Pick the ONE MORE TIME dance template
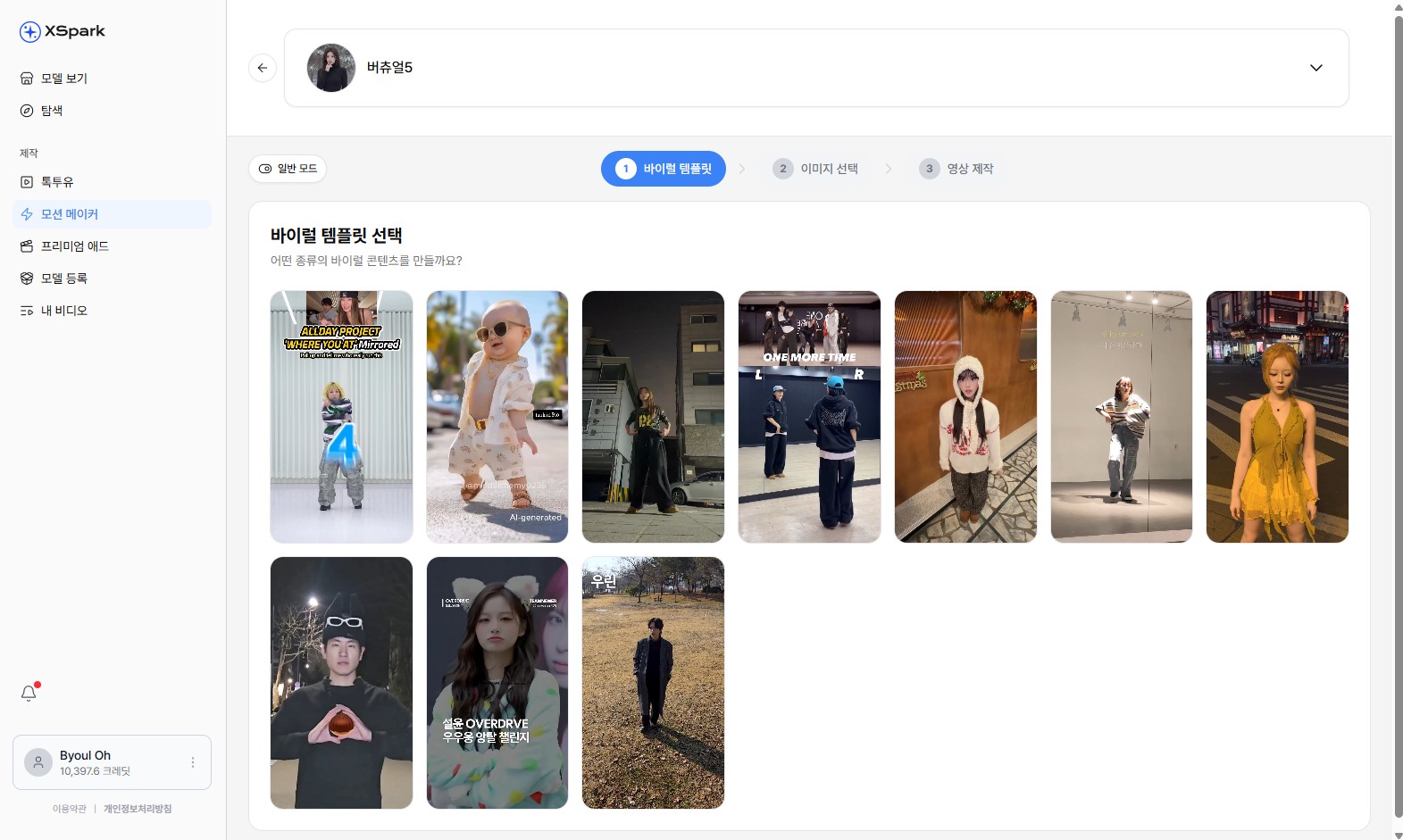1403x840 pixels. point(809,417)
